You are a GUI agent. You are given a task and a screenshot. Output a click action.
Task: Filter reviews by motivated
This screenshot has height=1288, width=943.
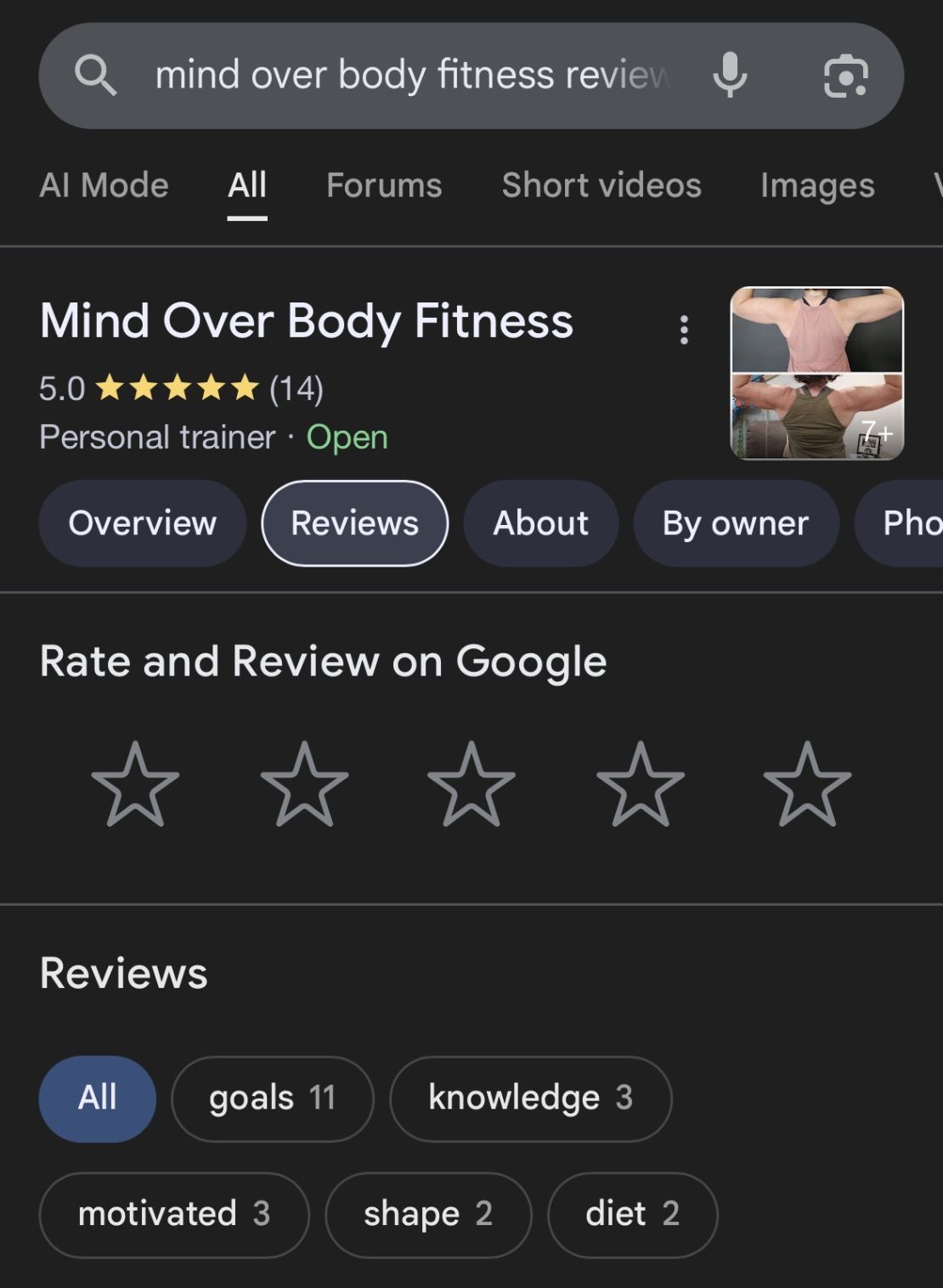pos(174,1214)
